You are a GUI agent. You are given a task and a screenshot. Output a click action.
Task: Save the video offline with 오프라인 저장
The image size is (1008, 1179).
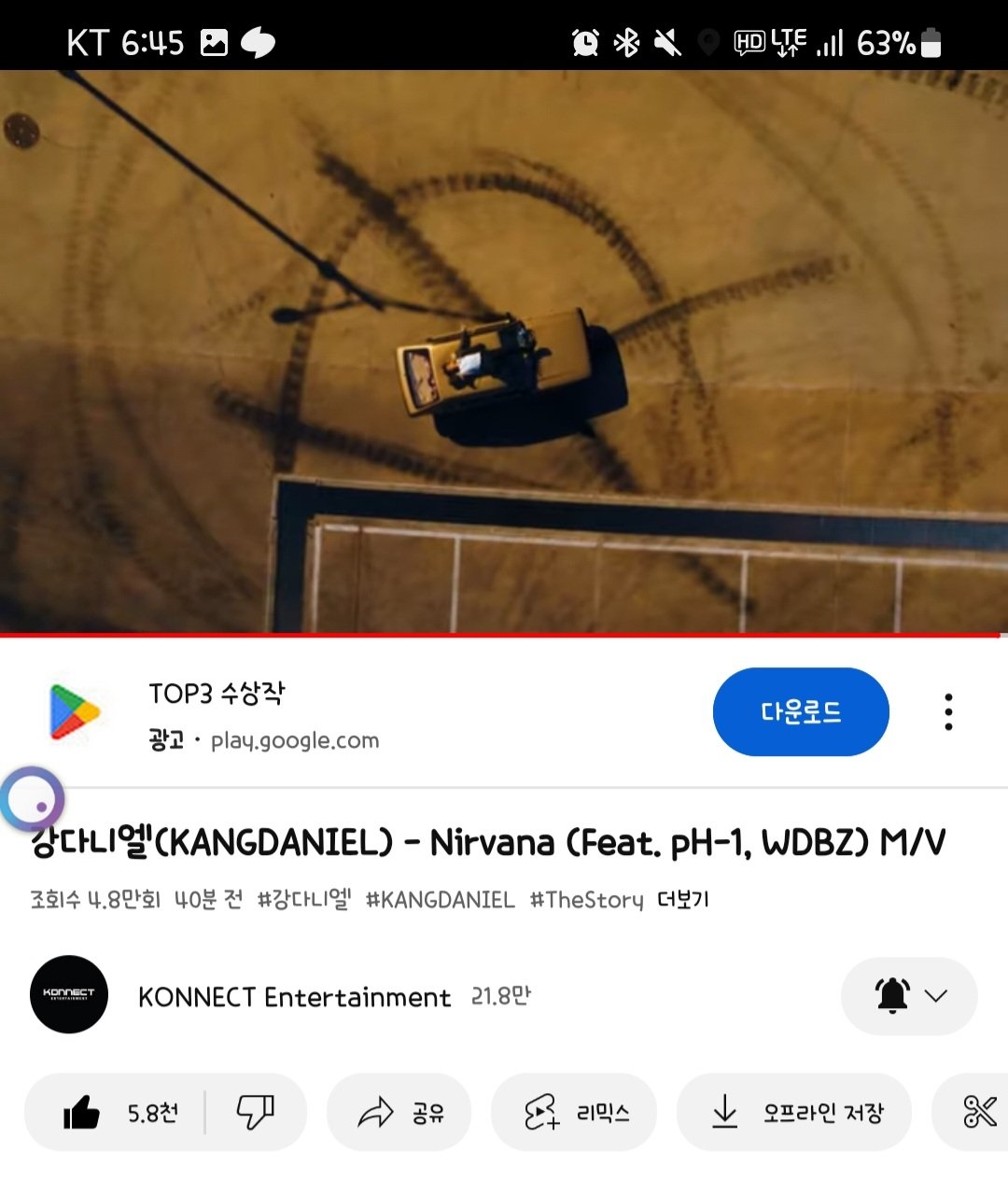click(x=794, y=1113)
